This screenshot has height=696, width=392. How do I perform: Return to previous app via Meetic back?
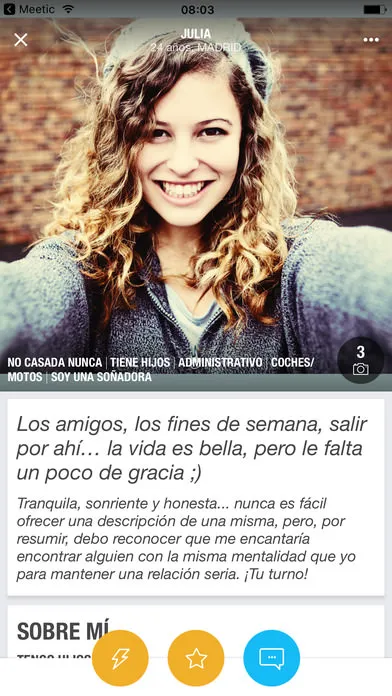pyautogui.click(x=30, y=9)
